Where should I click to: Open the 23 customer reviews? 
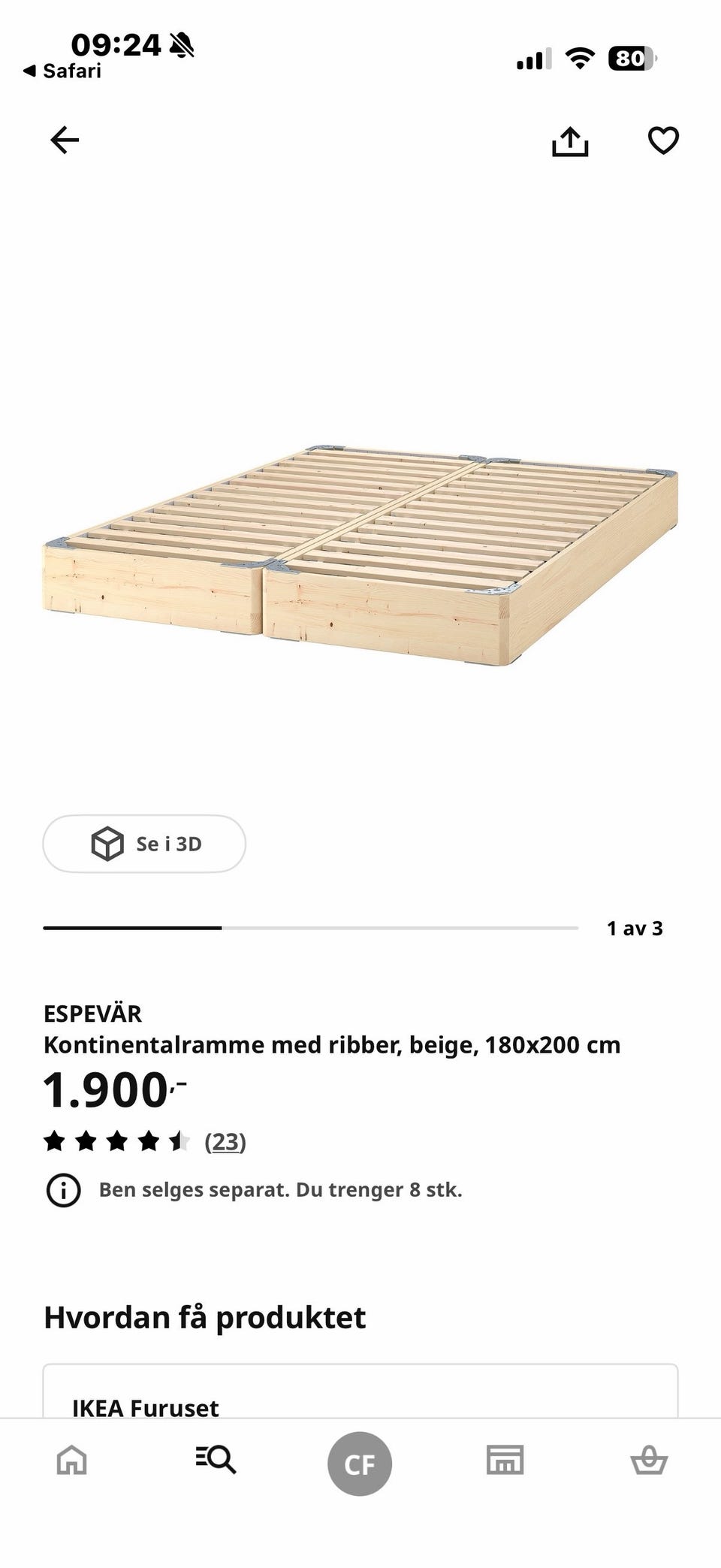click(225, 1141)
